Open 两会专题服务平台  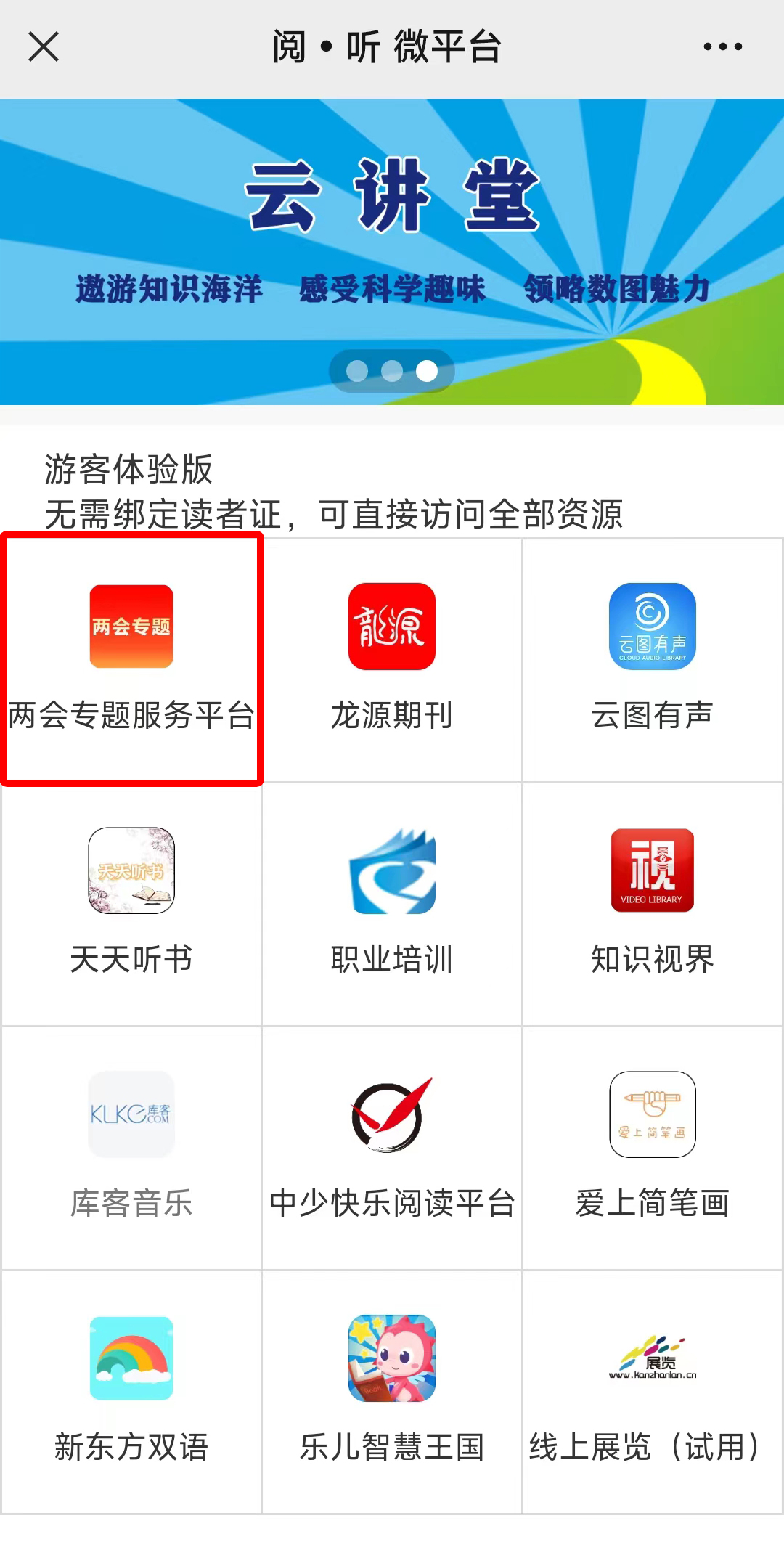click(x=131, y=658)
